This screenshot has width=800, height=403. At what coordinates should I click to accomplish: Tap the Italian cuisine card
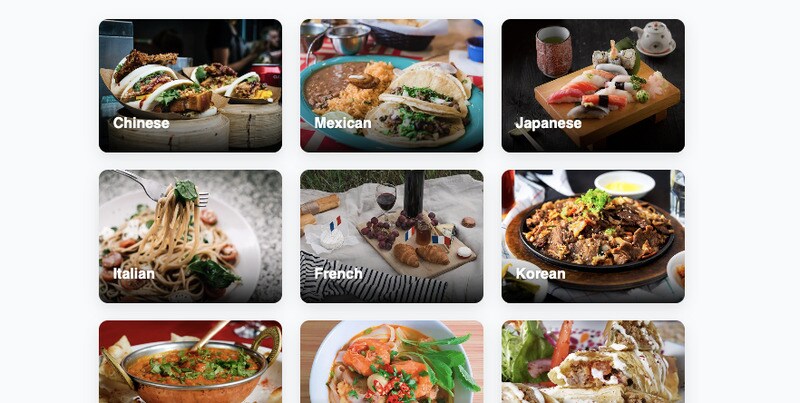tap(190, 236)
